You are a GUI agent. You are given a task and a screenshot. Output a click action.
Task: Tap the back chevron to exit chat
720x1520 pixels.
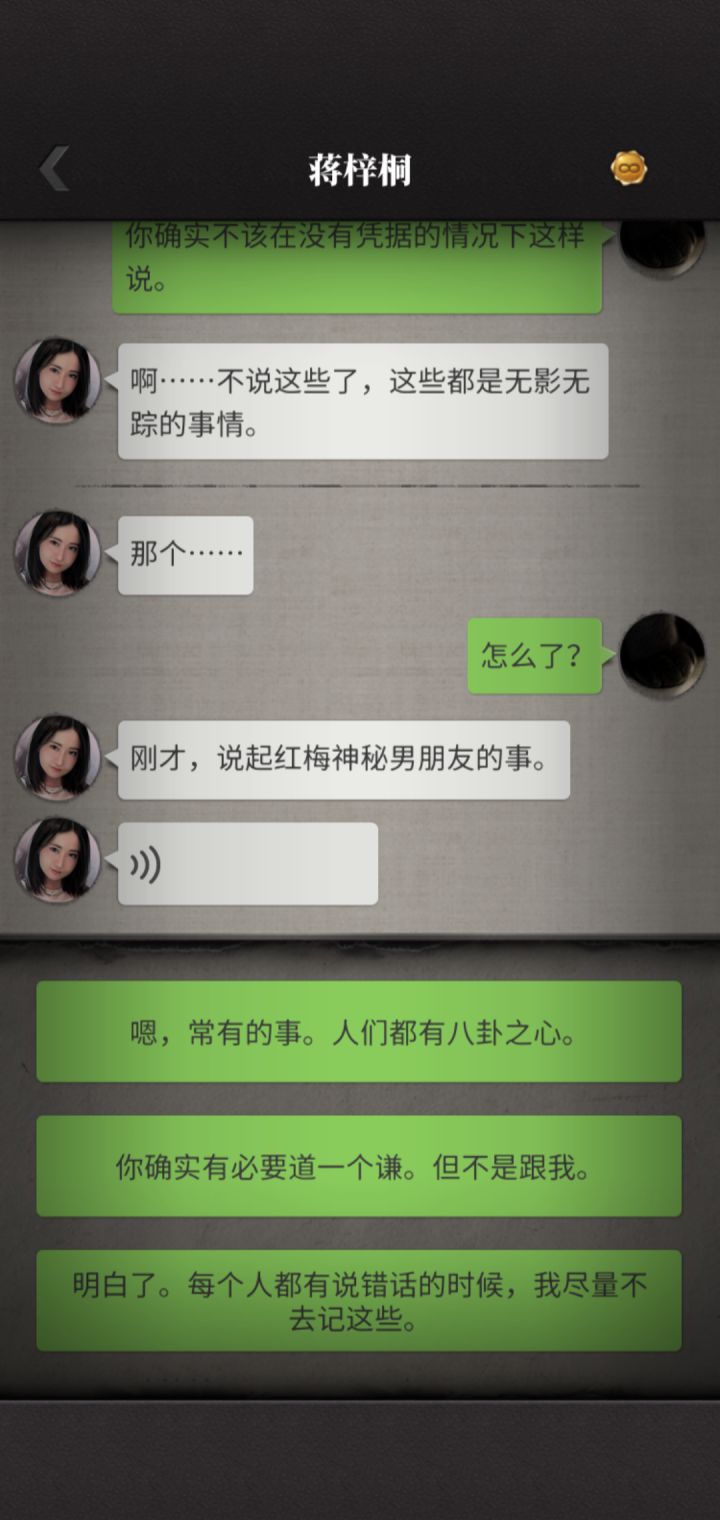coord(52,167)
